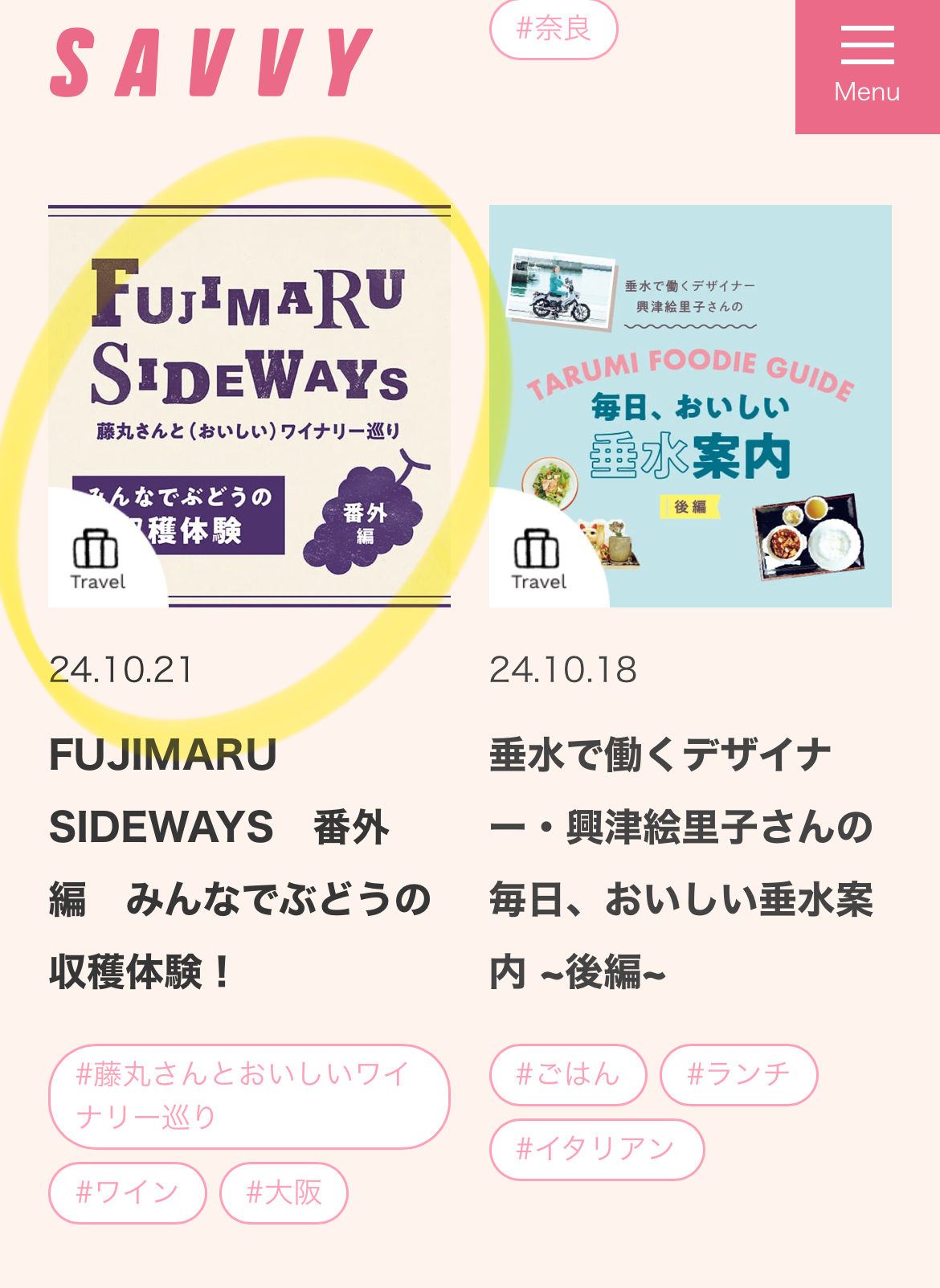
Task: Filter by the #大阪 tag
Action: (284, 1192)
